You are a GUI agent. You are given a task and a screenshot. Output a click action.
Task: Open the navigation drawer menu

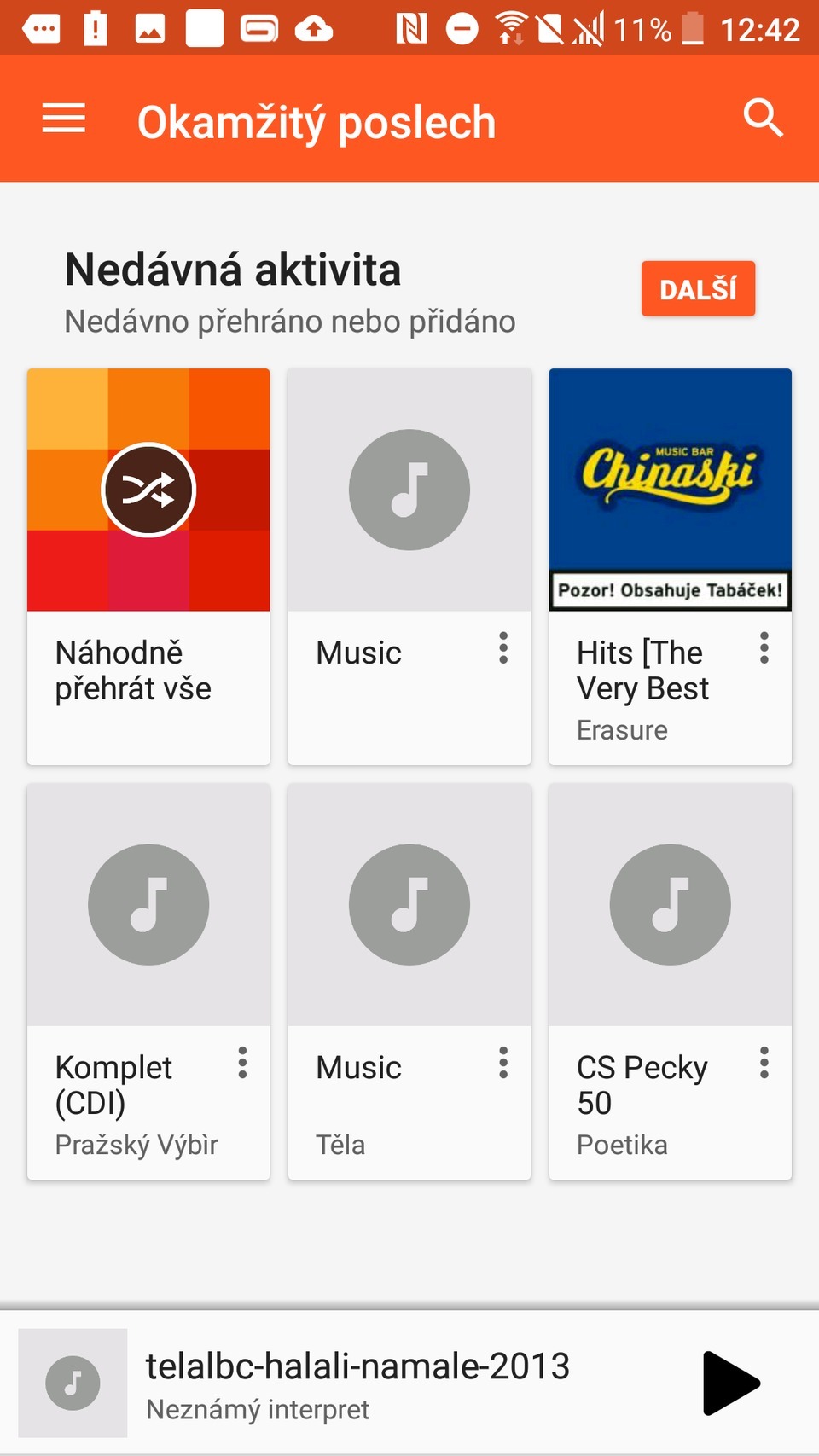click(63, 119)
